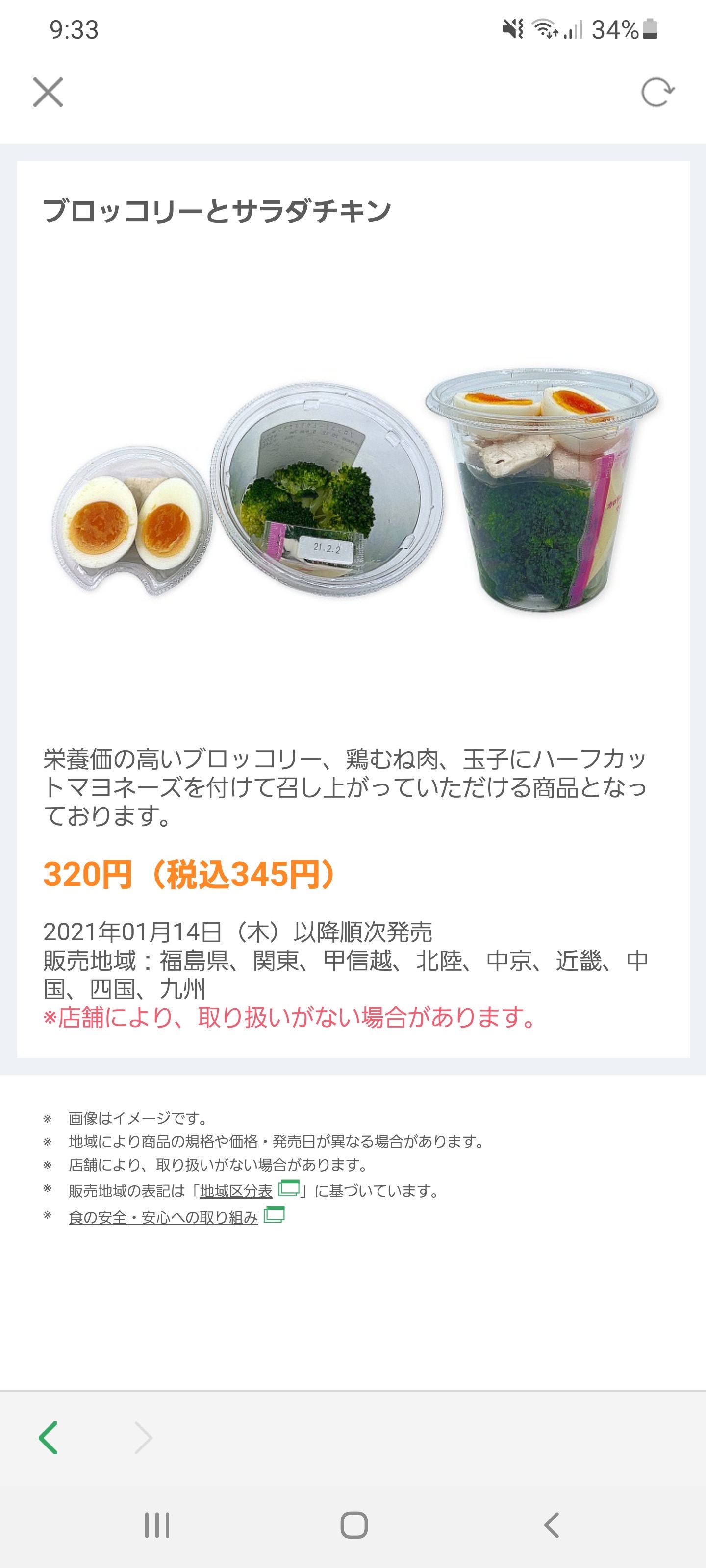706x1568 pixels.
Task: Go back to the previous web page
Action: (x=48, y=1438)
